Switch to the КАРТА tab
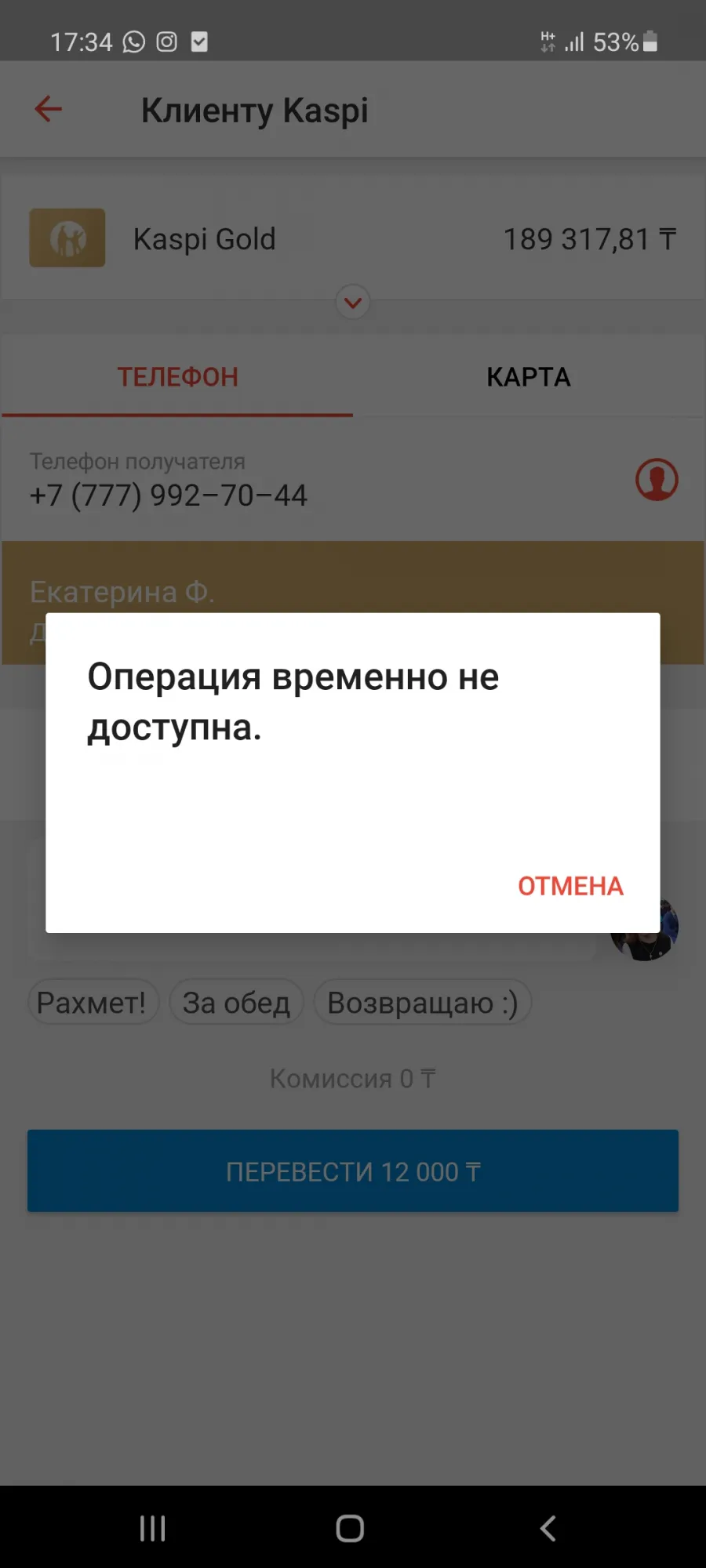Viewport: 706px width, 1568px height. pos(529,377)
